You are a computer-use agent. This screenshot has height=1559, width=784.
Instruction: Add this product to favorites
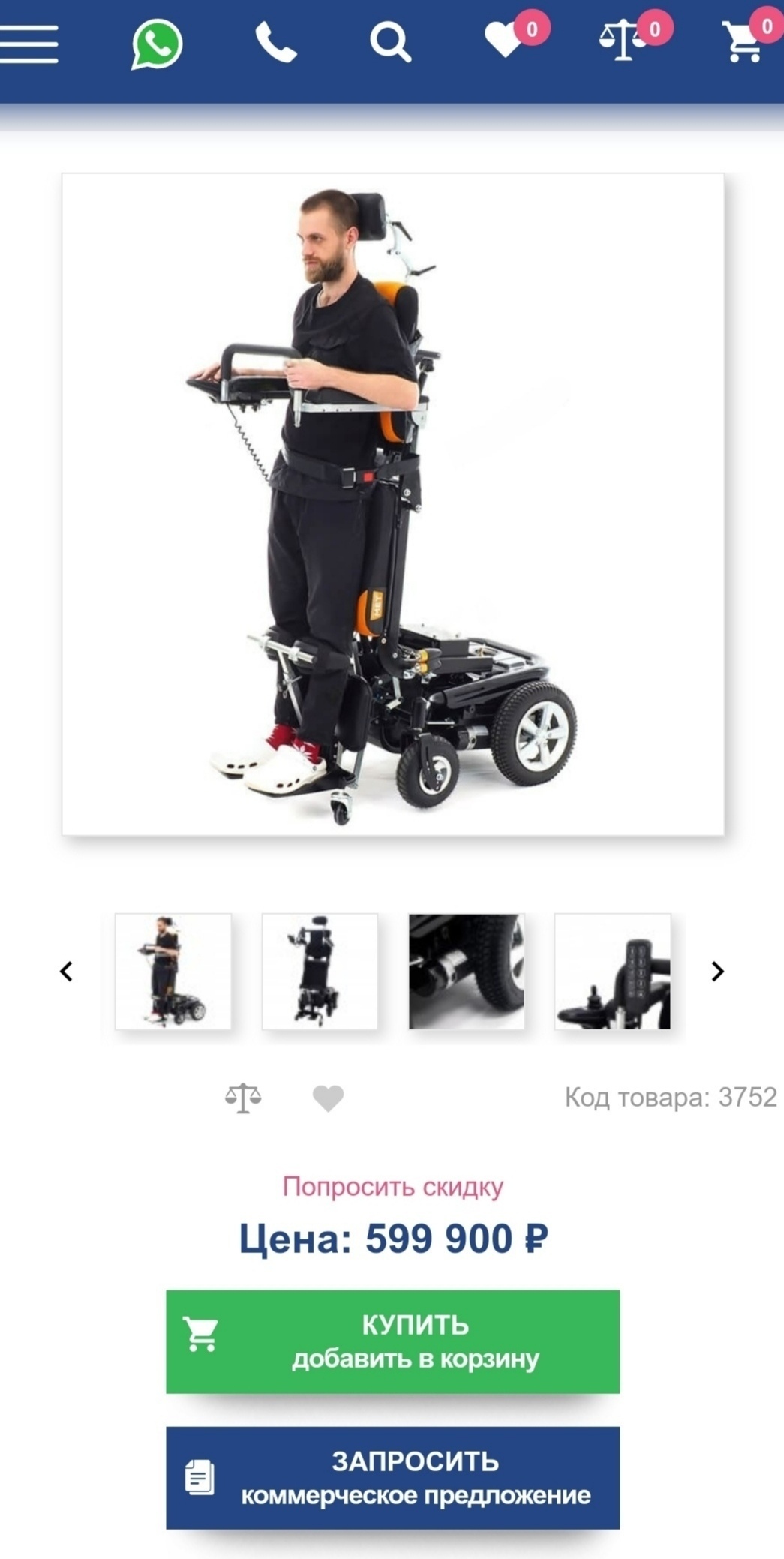[328, 1098]
